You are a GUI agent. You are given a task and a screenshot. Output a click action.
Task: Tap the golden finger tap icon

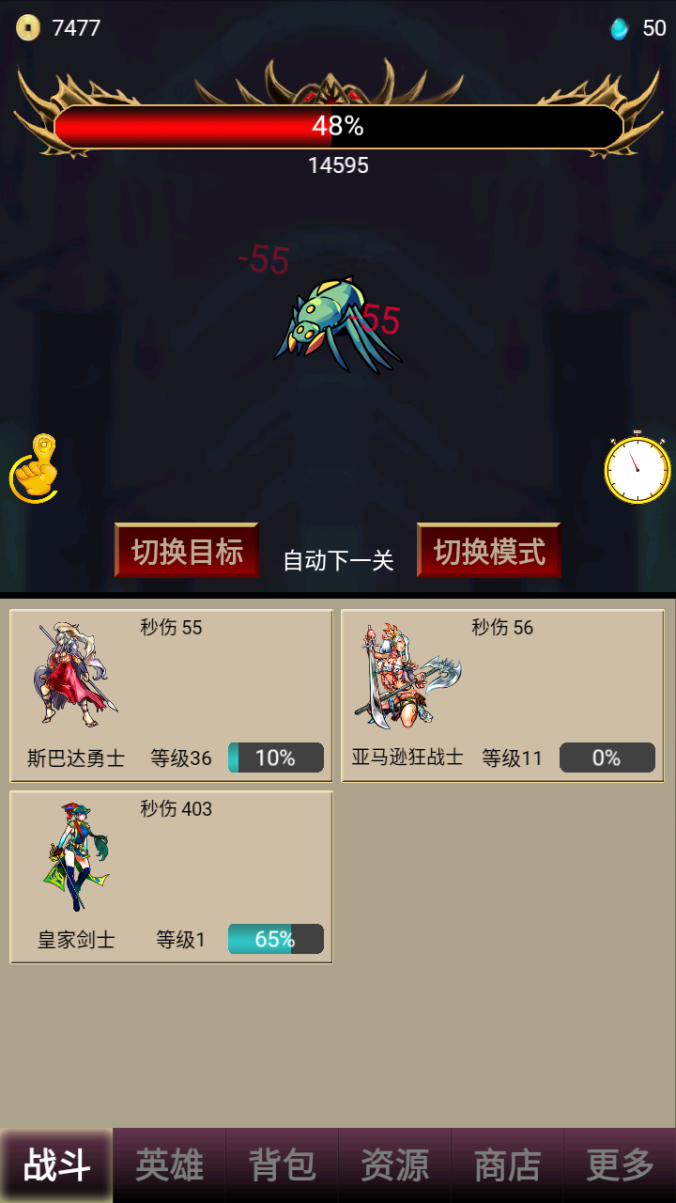click(35, 468)
